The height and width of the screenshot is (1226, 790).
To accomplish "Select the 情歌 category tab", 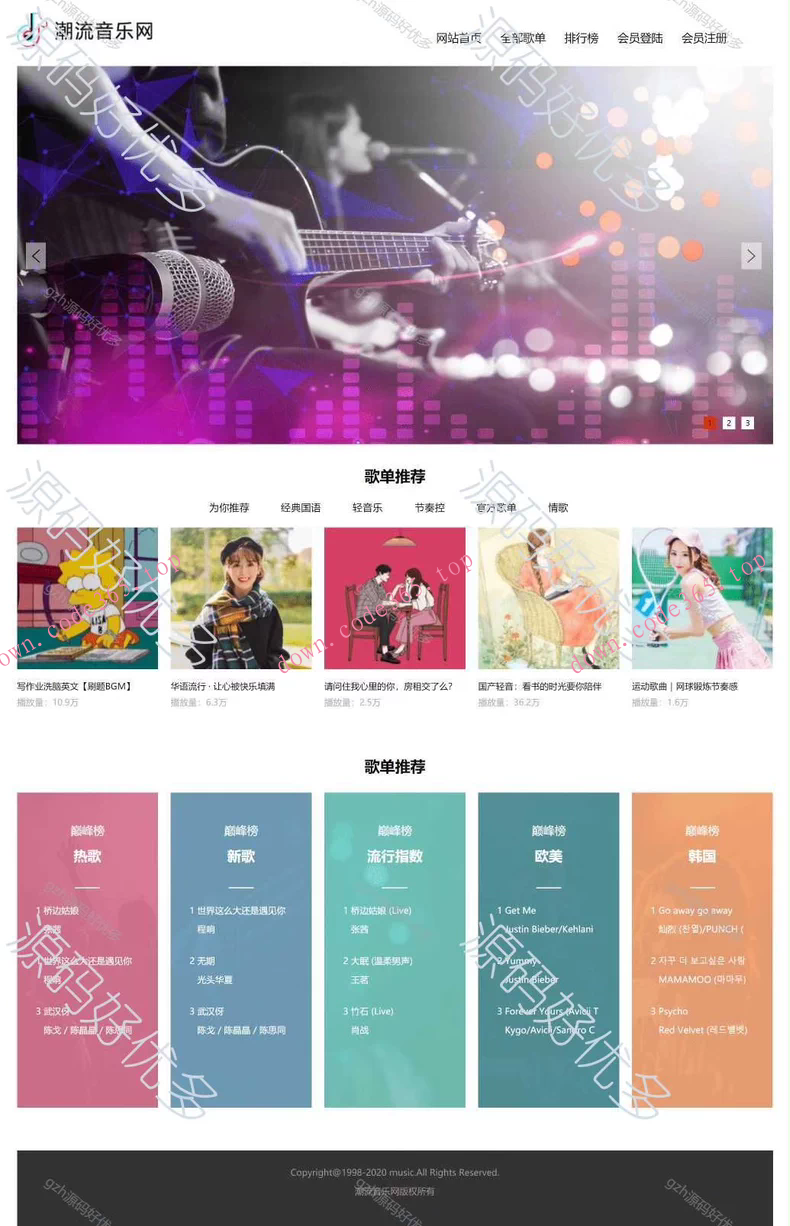I will tap(557, 507).
